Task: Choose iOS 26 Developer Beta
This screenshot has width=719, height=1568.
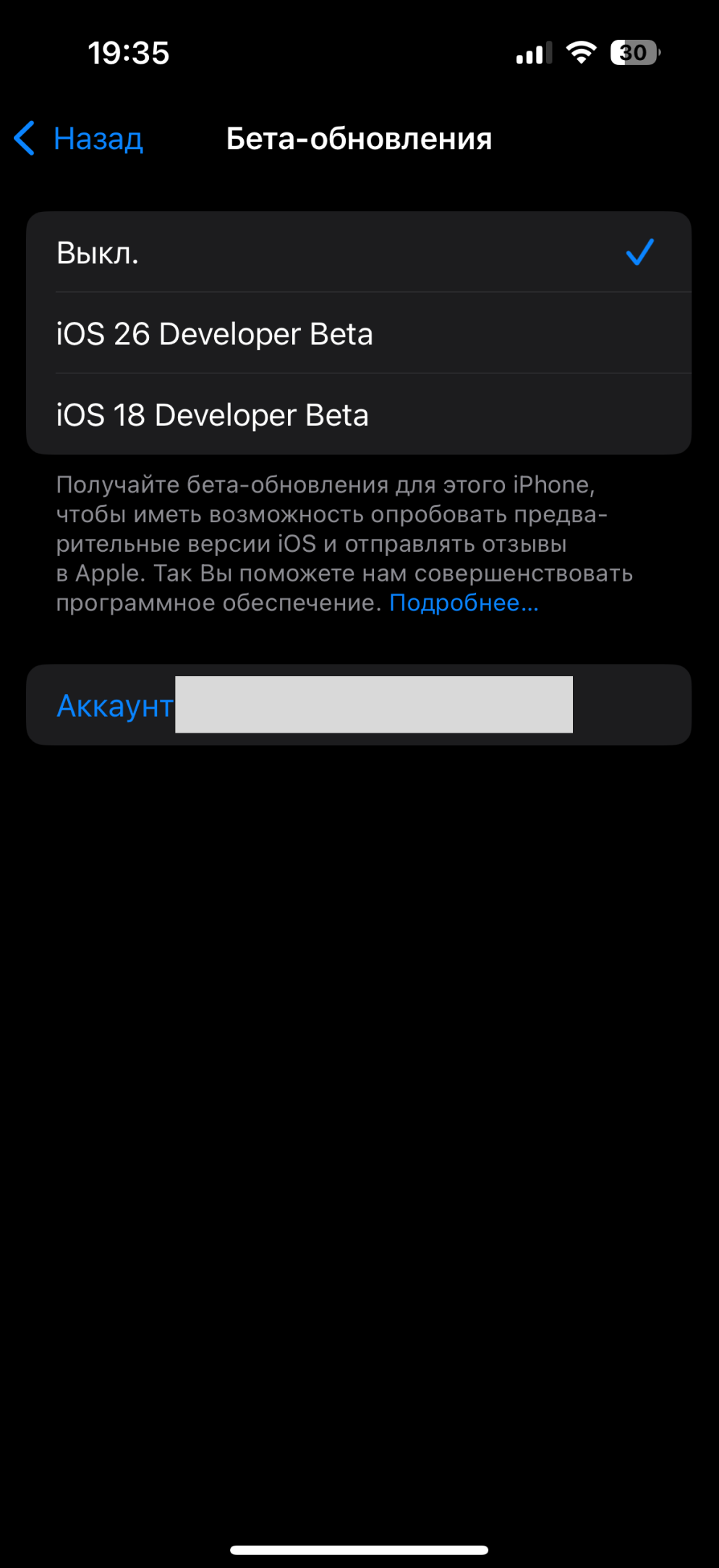Action: pos(359,333)
